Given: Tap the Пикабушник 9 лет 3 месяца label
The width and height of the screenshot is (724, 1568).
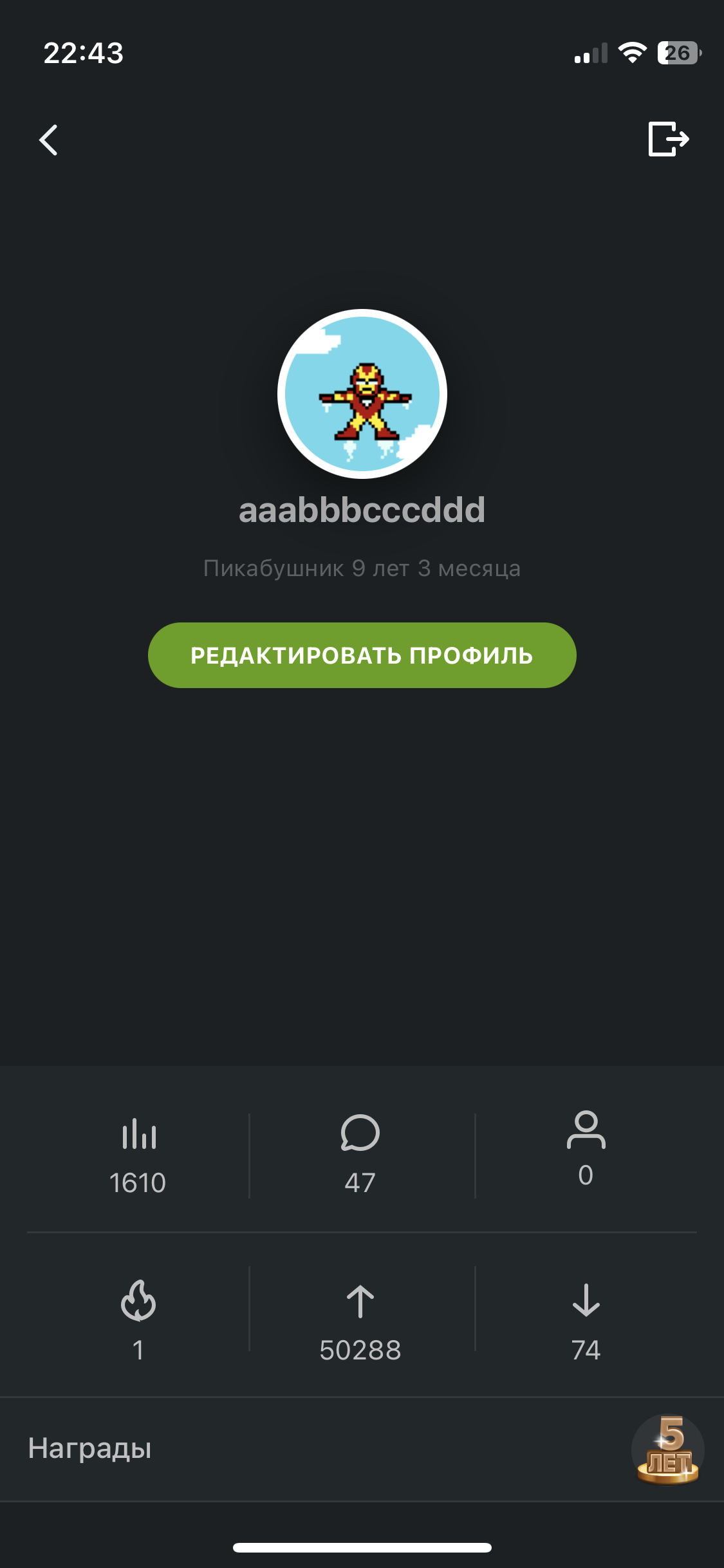Looking at the screenshot, I should click(362, 568).
